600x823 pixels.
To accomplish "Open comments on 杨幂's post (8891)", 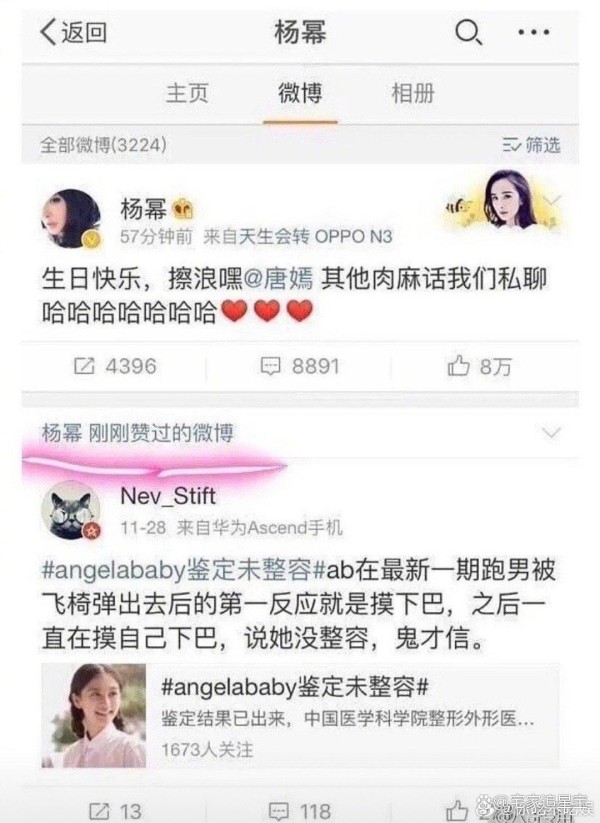I will pyautogui.click(x=300, y=366).
